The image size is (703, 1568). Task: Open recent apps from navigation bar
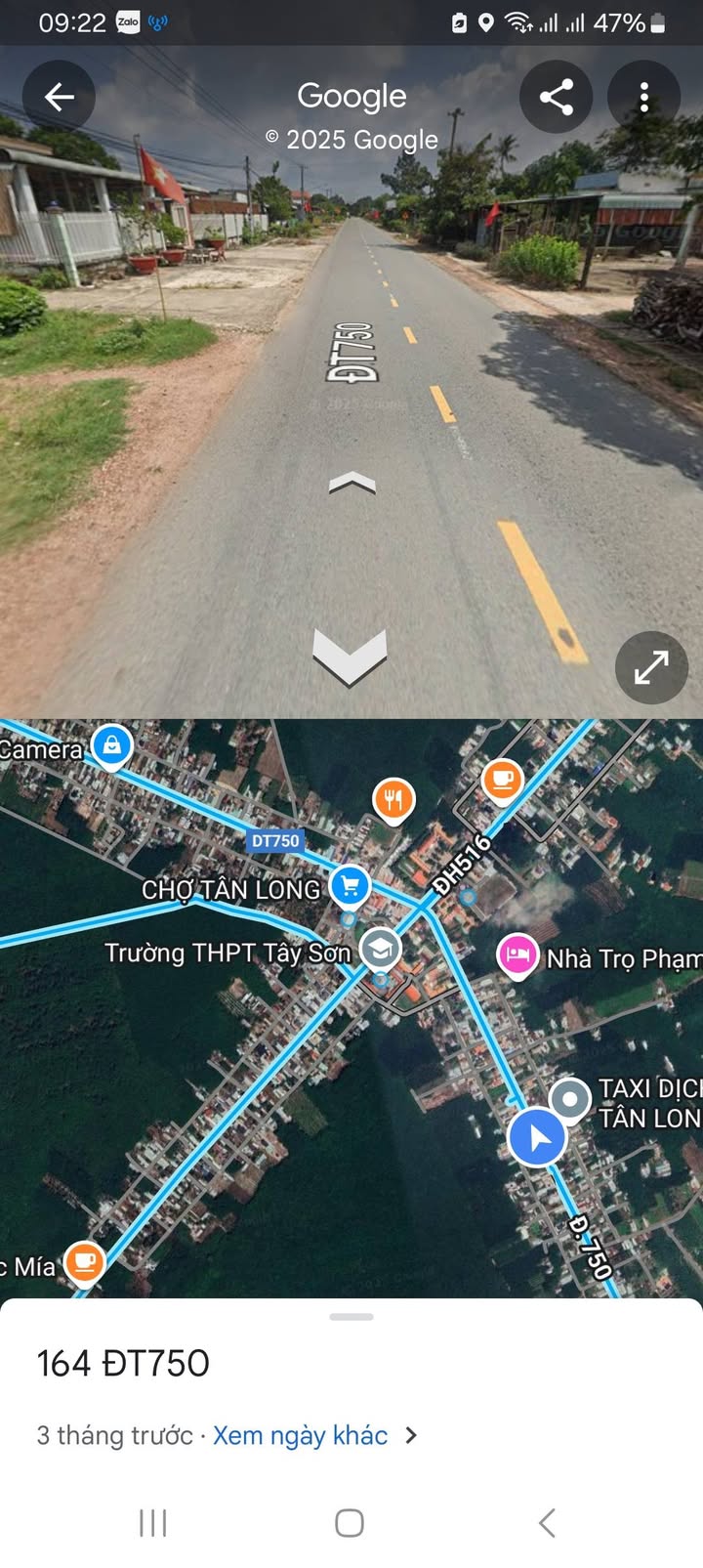pyautogui.click(x=153, y=1522)
